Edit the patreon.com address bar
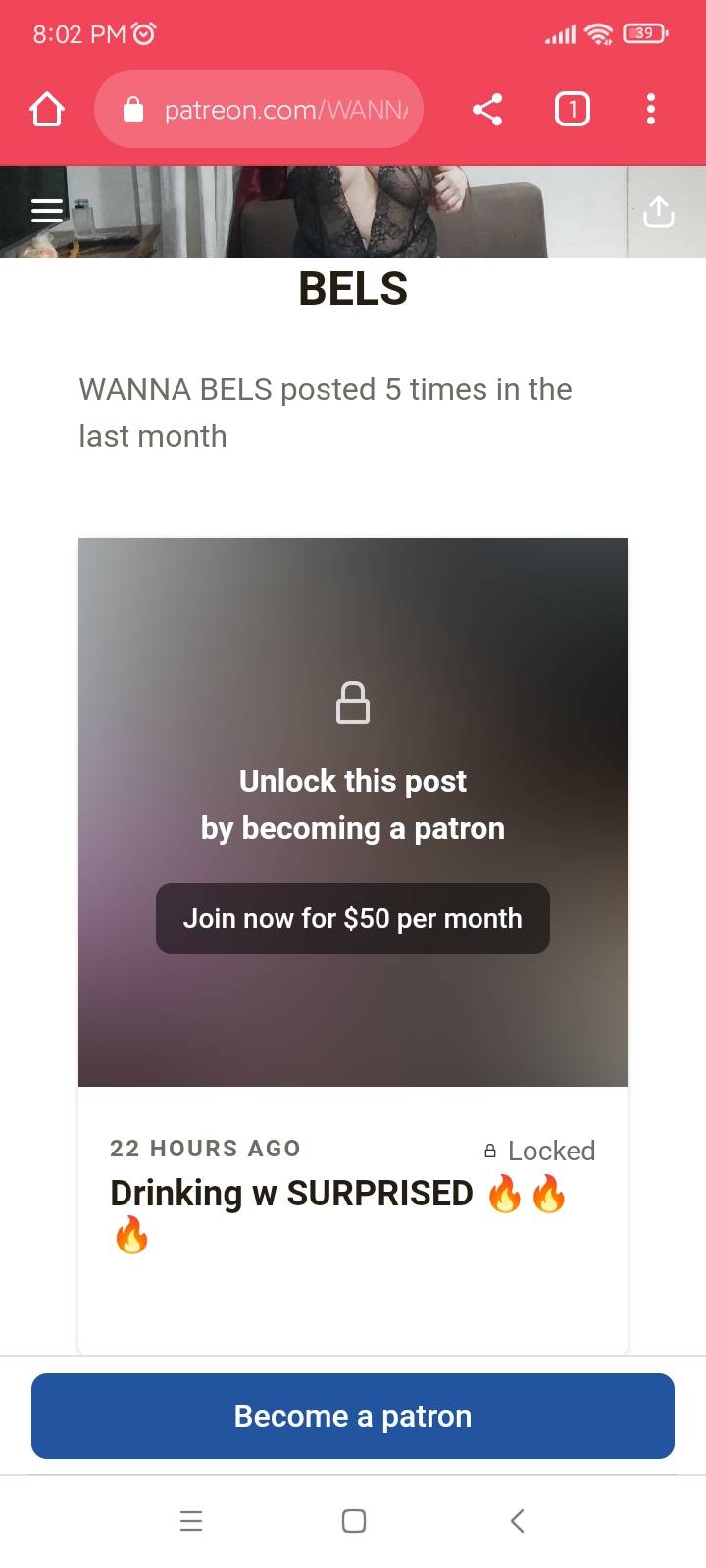706x1568 pixels. pyautogui.click(x=284, y=110)
